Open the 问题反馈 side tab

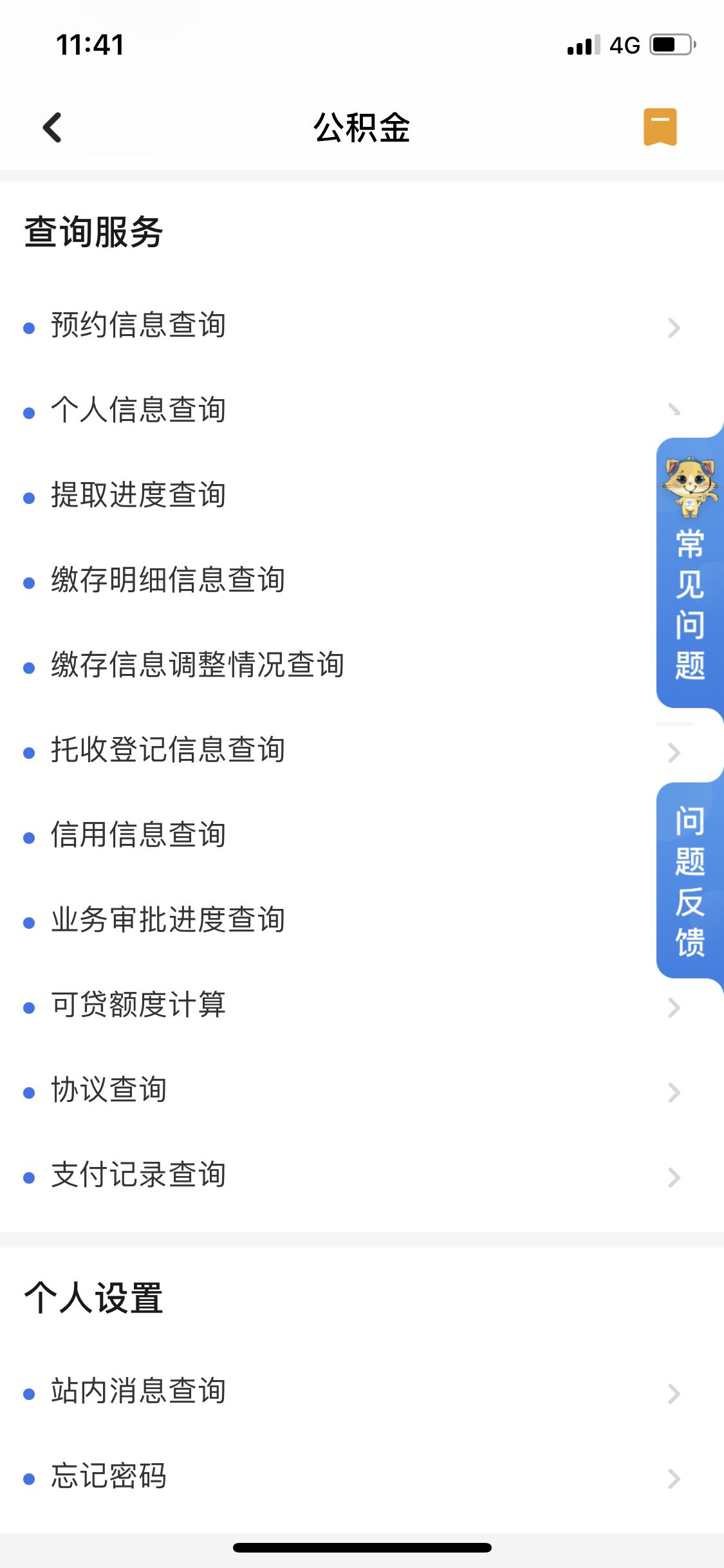(689, 881)
